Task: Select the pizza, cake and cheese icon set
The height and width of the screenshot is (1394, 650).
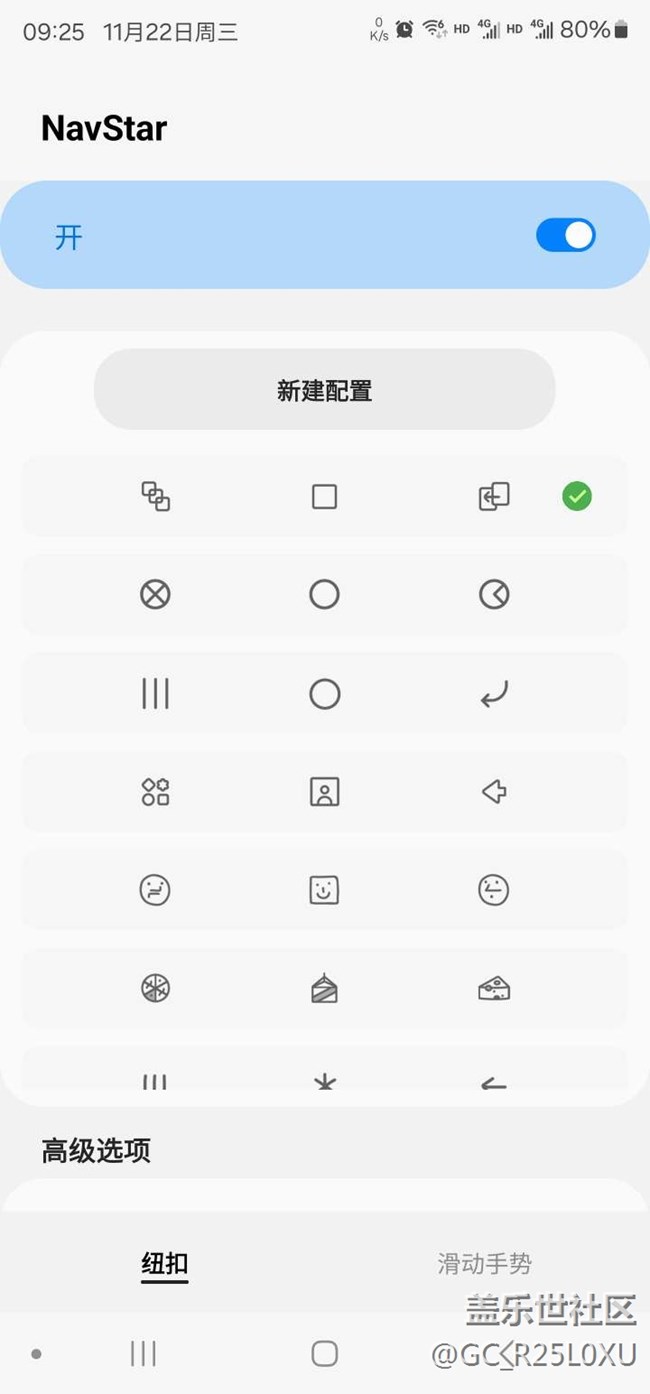Action: [x=324, y=989]
